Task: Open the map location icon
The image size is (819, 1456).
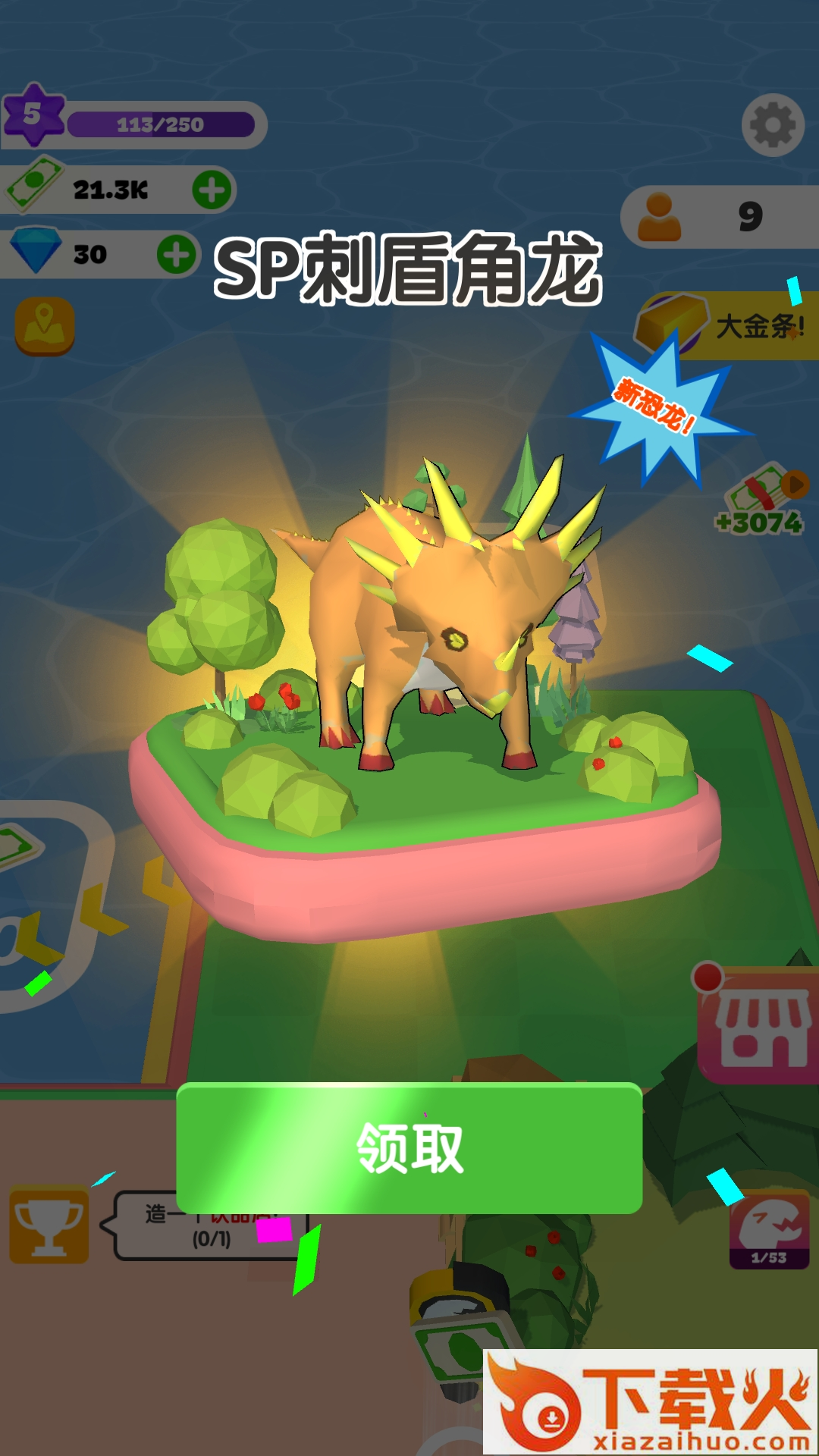Action: 45,326
